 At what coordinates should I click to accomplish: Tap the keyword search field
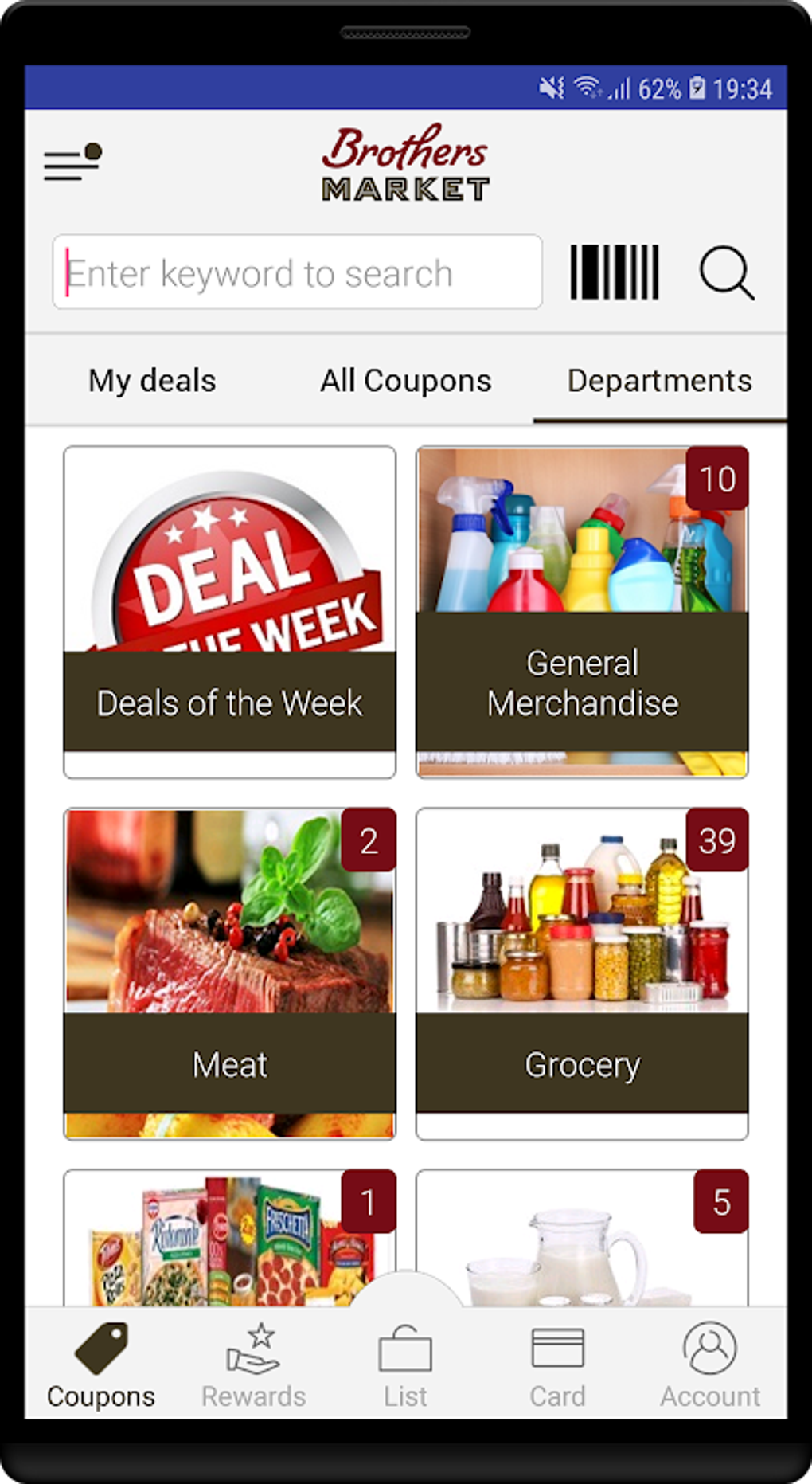click(297, 272)
